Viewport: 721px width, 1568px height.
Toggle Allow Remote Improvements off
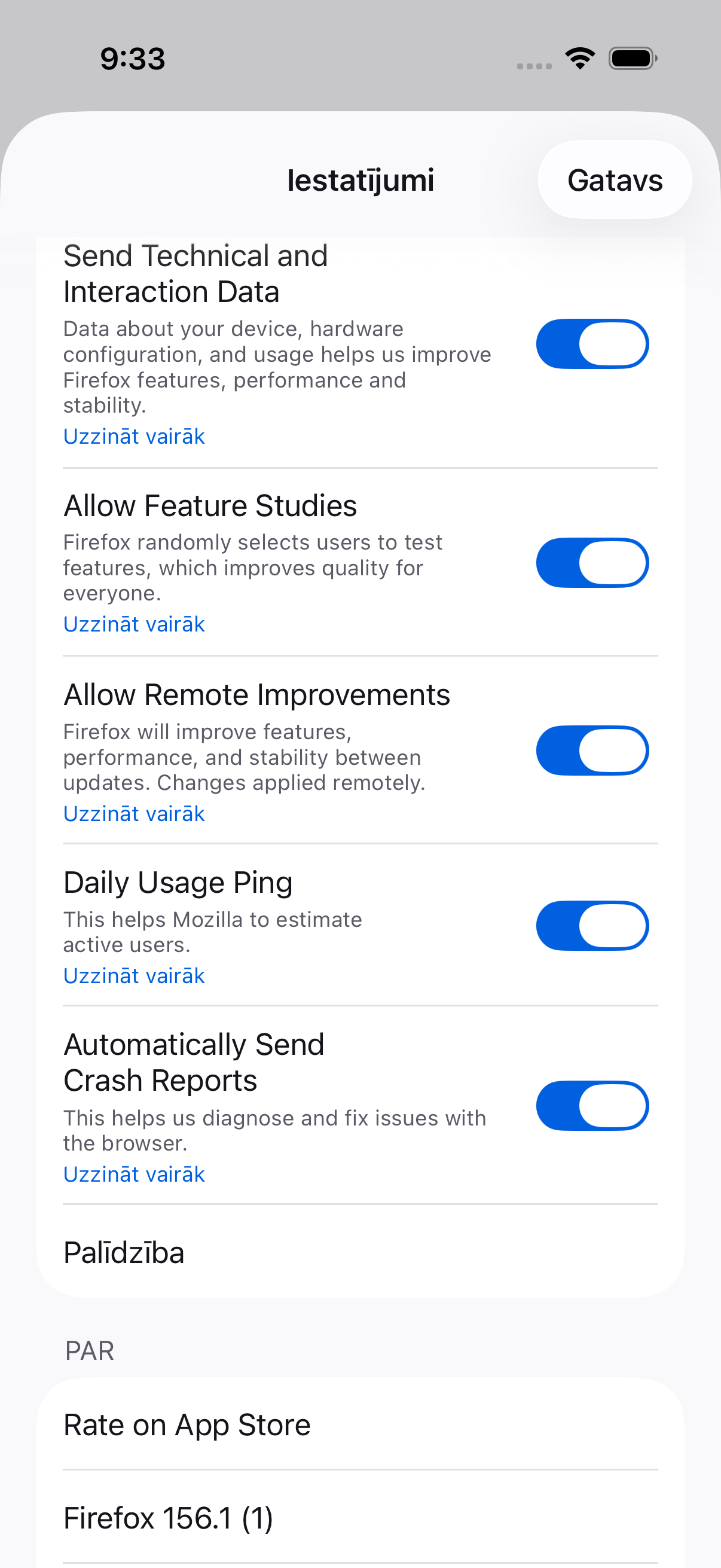tap(592, 751)
